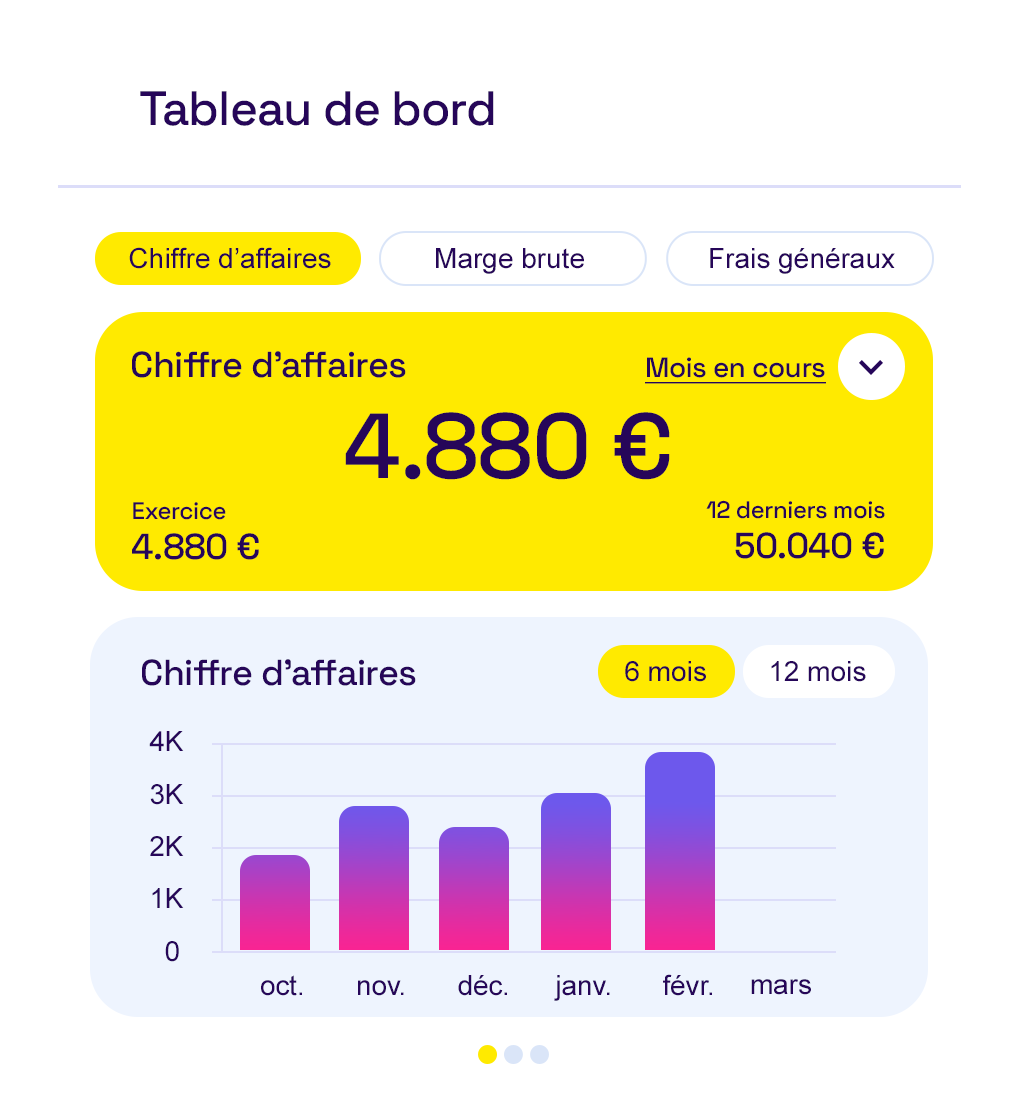
Task: Click the 12 derniers mois 50.040 € figure
Action: (x=810, y=546)
